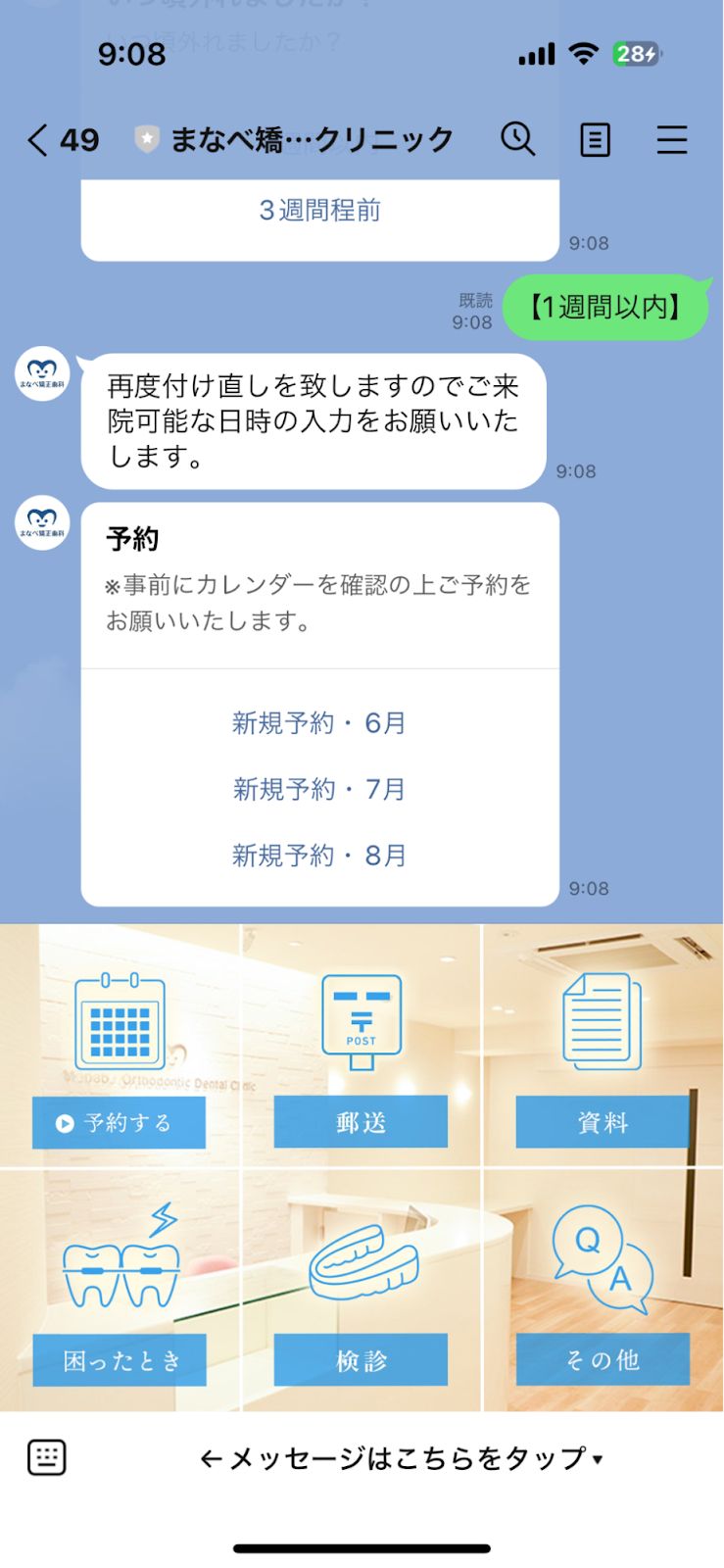Tap the battery indicator in the status bar
Viewport: 724px width, 1568px height.
pyautogui.click(x=636, y=55)
